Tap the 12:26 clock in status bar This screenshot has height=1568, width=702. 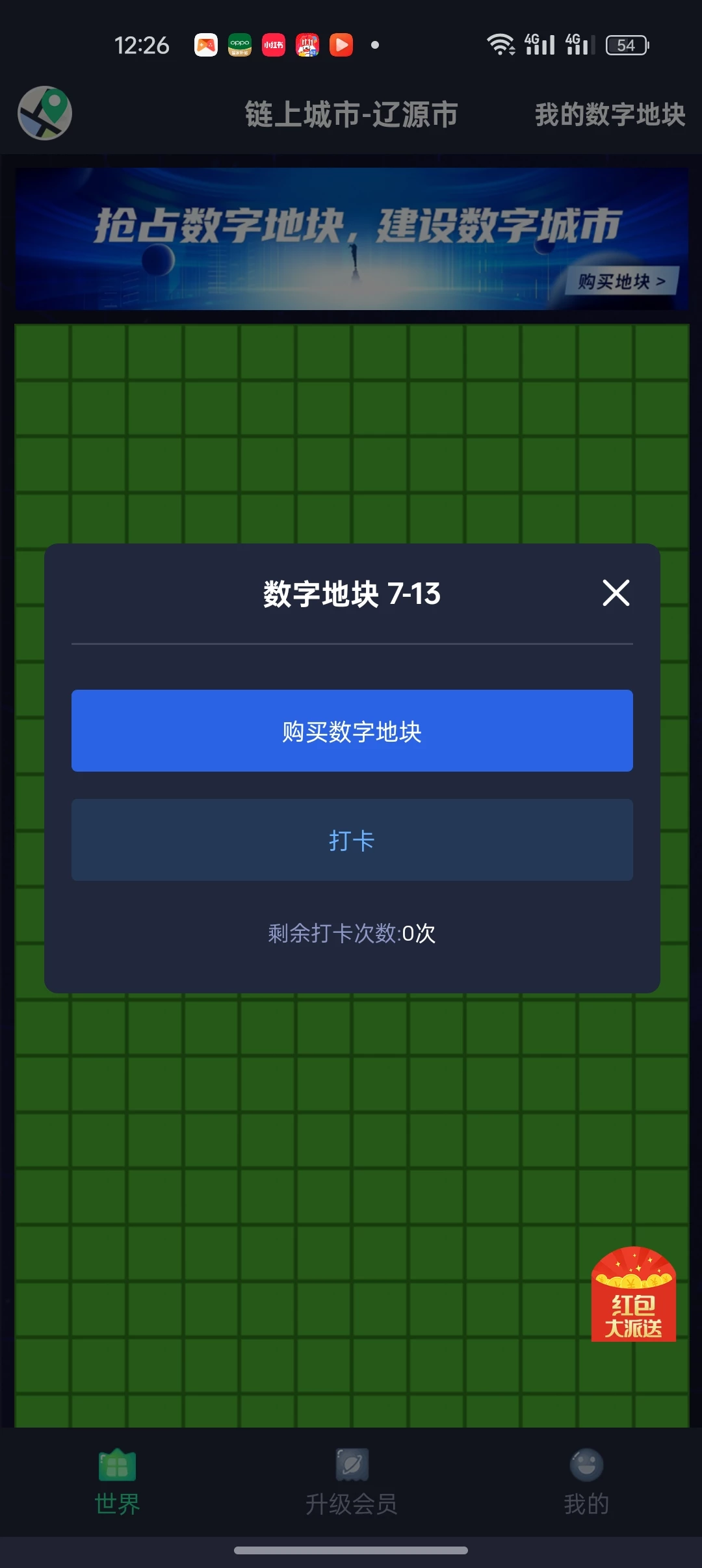[x=140, y=44]
